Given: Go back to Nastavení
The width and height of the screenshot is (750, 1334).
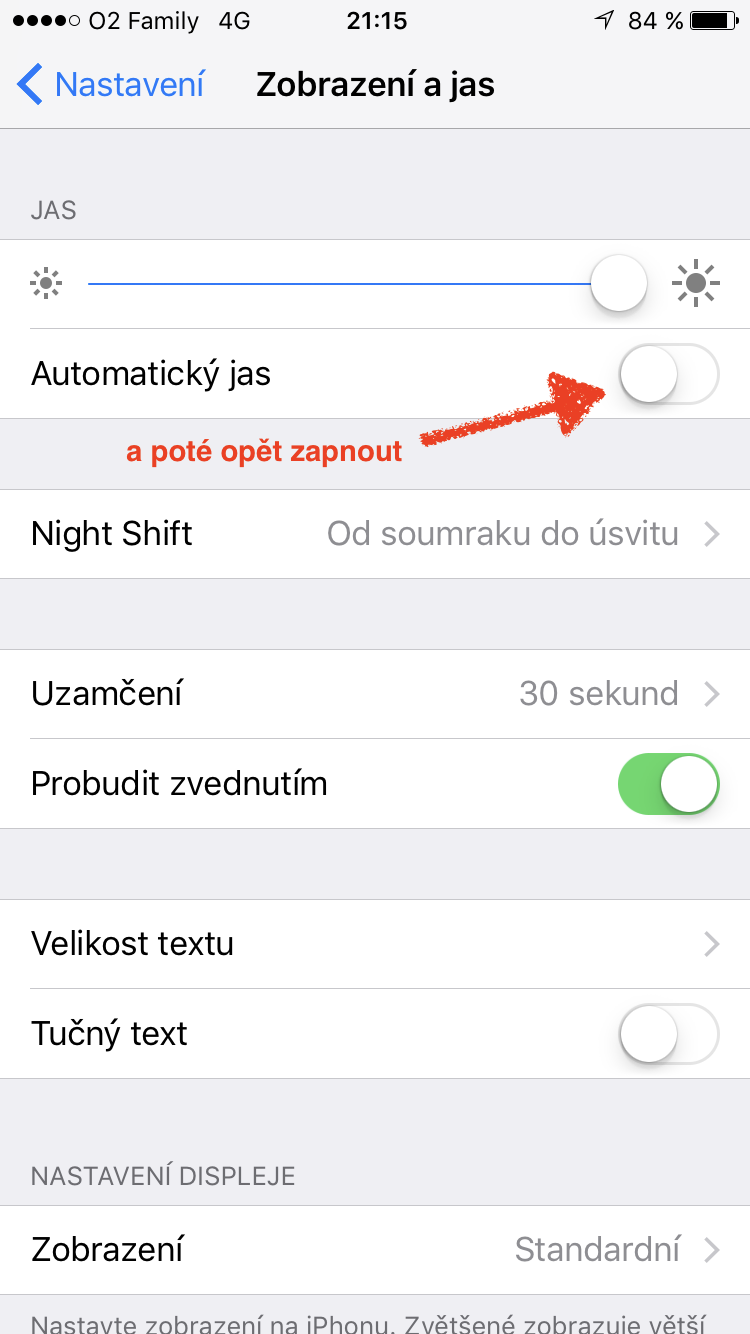Looking at the screenshot, I should [111, 85].
